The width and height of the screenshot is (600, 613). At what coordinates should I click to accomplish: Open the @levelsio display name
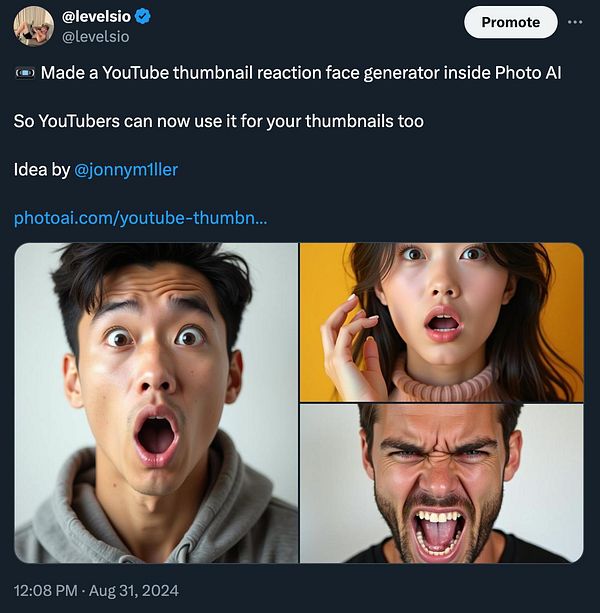[x=97, y=16]
